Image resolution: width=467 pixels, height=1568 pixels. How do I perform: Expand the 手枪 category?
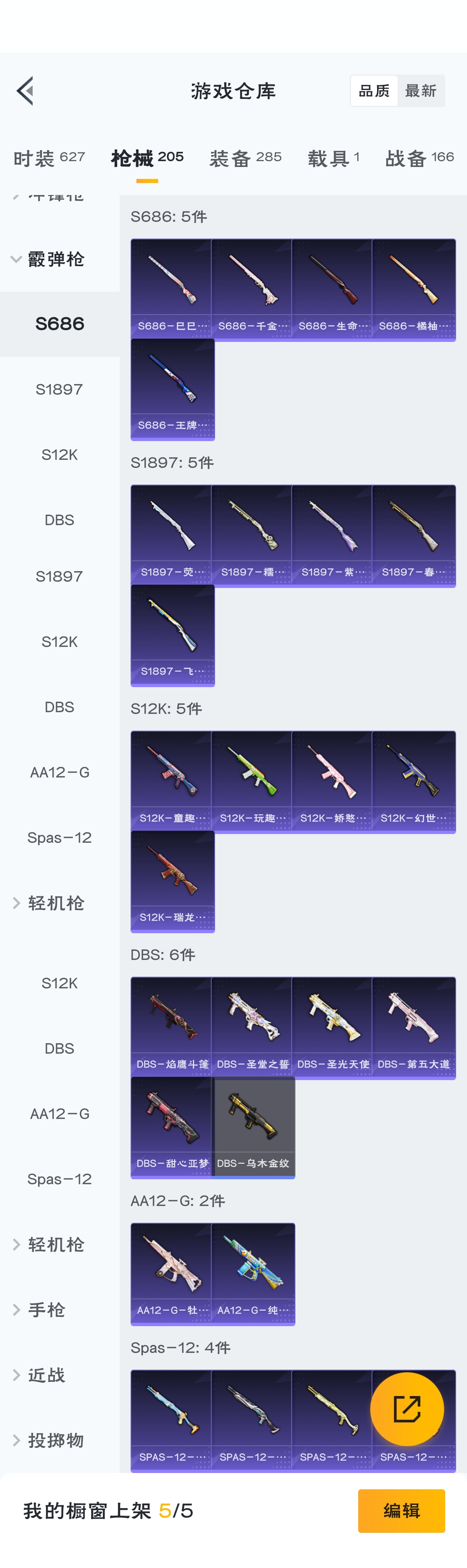(46, 1310)
